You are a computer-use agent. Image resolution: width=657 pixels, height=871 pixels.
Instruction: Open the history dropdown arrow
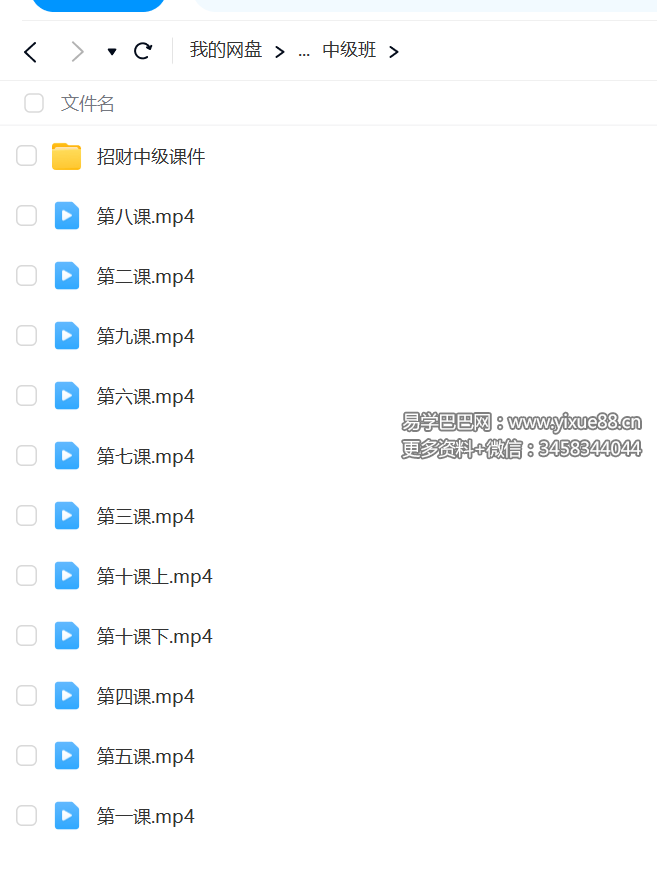pos(112,51)
